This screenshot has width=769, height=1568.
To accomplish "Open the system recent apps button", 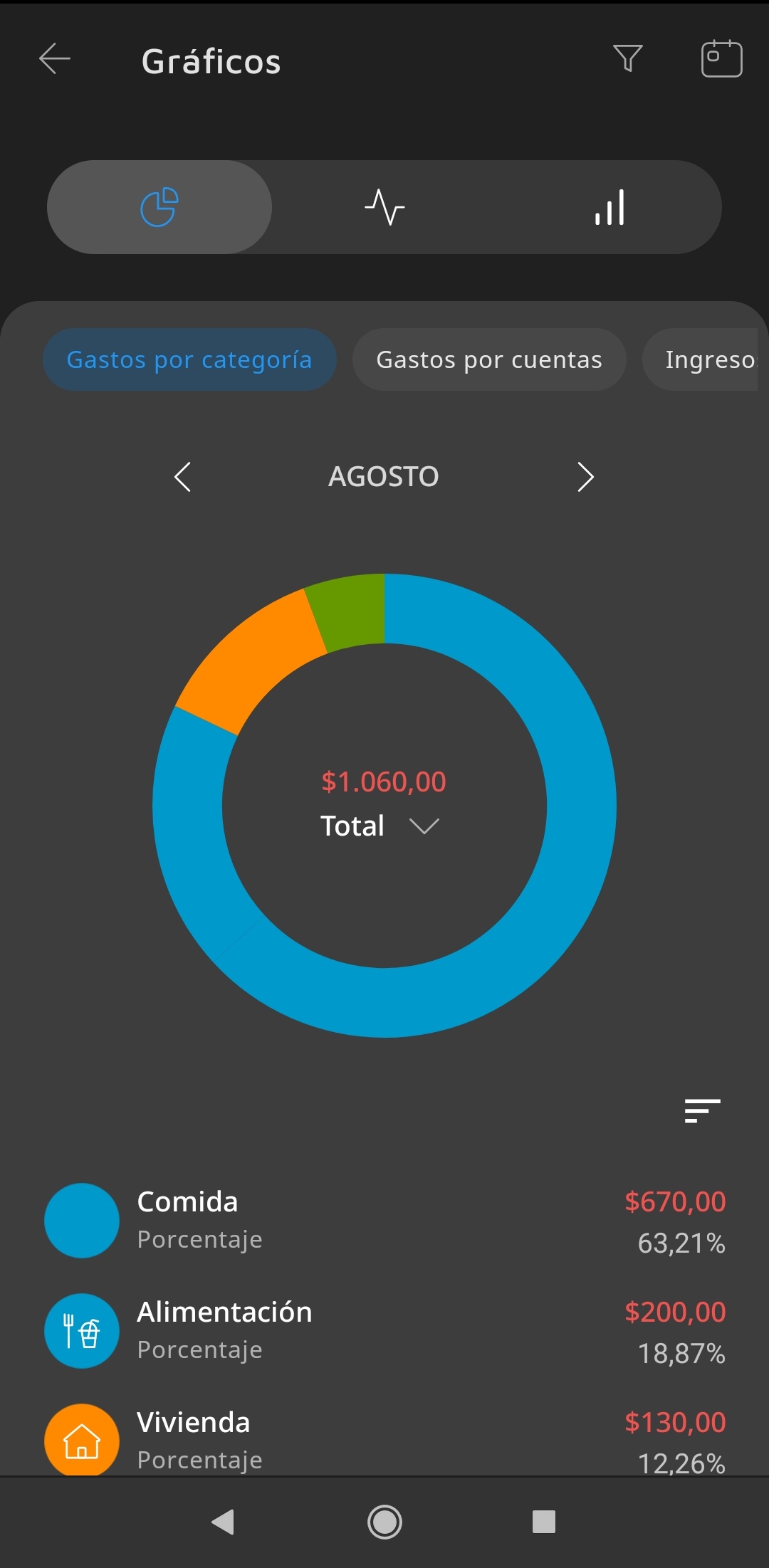I will click(544, 1522).
